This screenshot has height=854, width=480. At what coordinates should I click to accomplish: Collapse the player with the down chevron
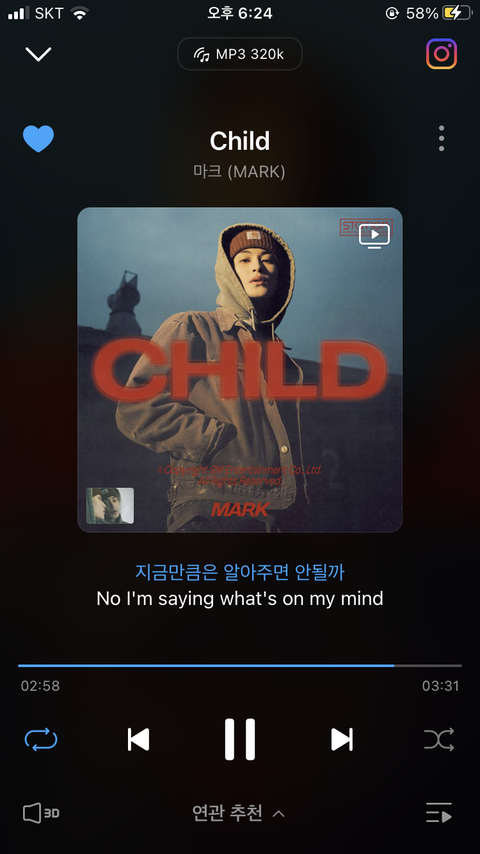[38, 54]
